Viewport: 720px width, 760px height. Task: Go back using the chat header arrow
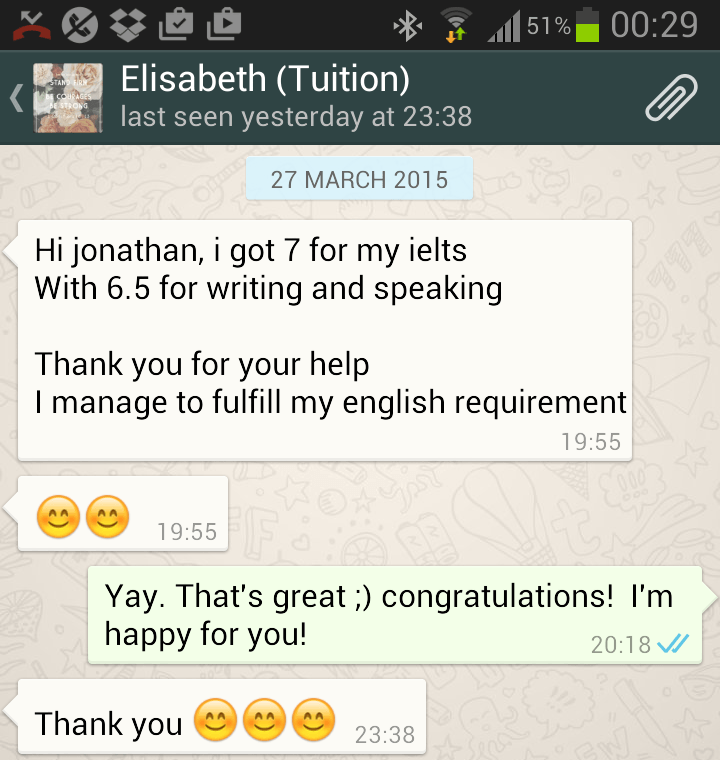tap(17, 98)
